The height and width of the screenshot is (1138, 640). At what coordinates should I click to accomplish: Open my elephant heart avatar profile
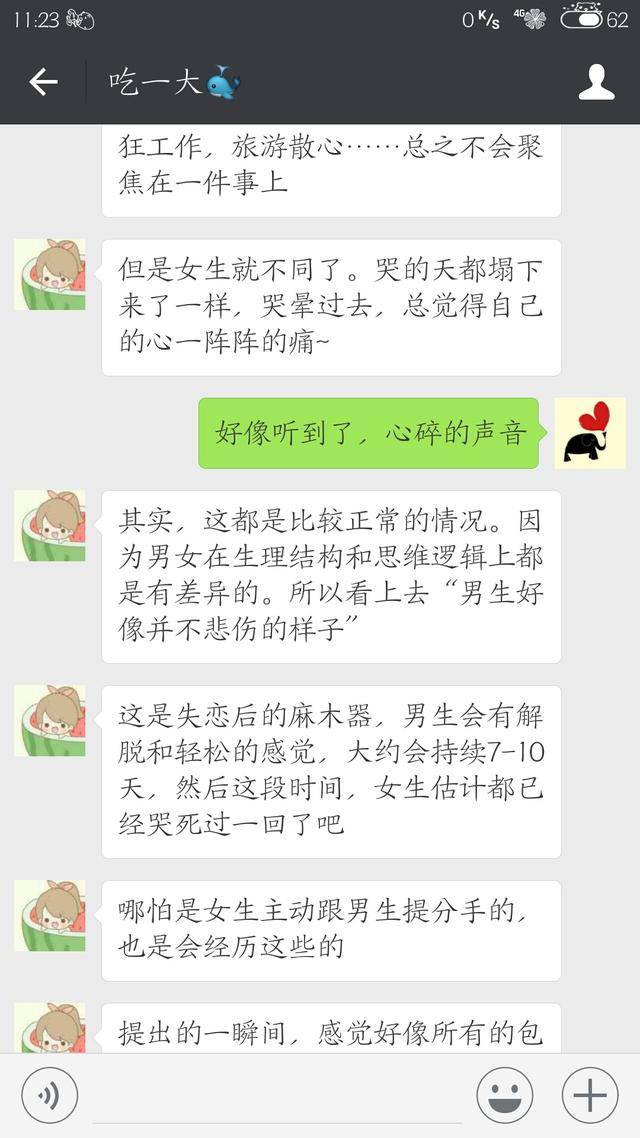(x=589, y=433)
